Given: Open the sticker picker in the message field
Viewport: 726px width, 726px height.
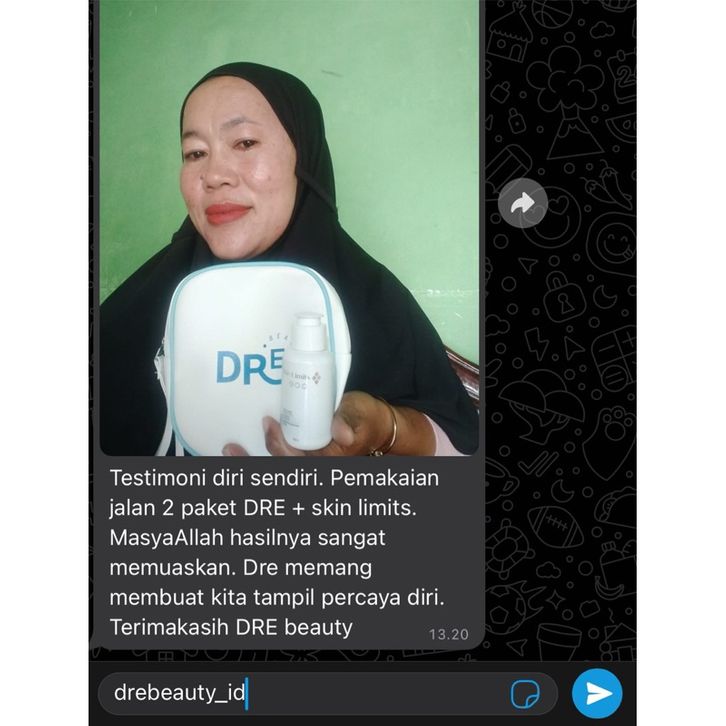Looking at the screenshot, I should (x=525, y=693).
